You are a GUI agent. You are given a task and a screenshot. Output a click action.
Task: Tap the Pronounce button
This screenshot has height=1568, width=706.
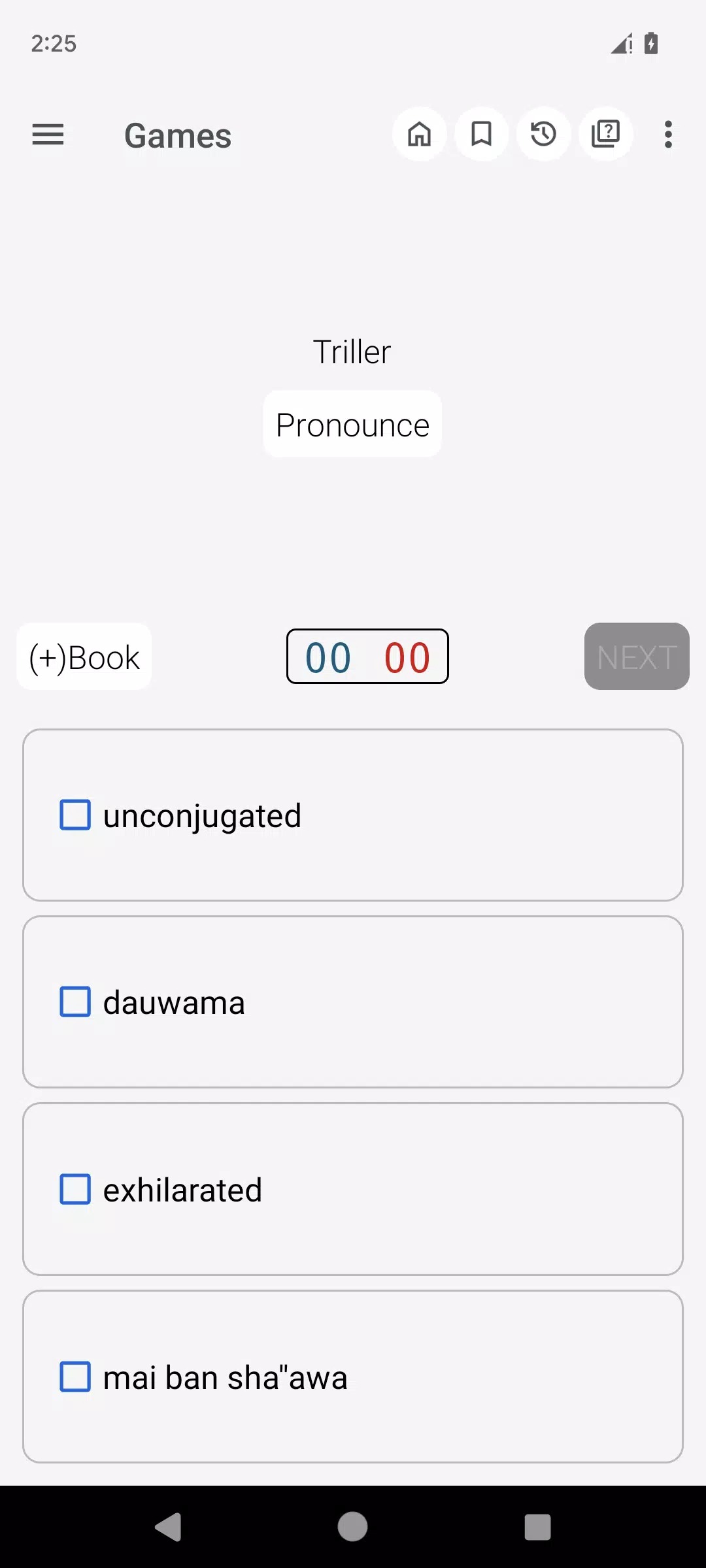click(352, 425)
